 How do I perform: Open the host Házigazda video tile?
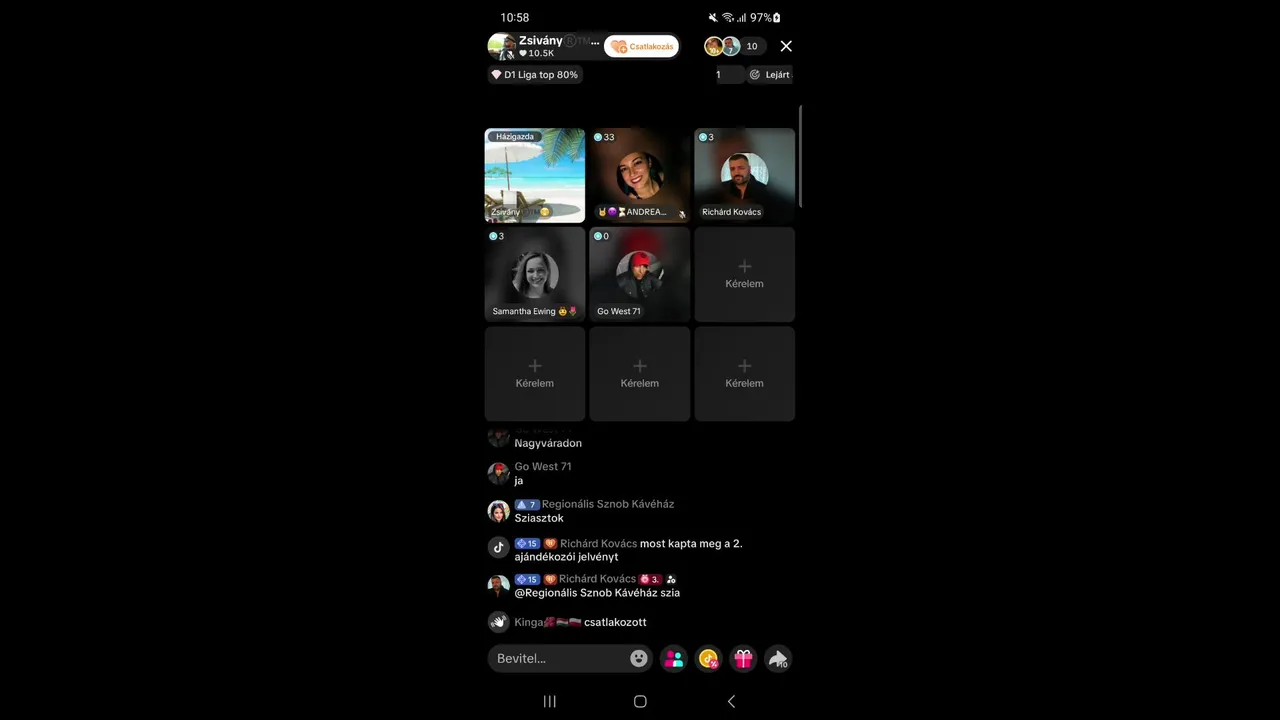click(x=535, y=175)
